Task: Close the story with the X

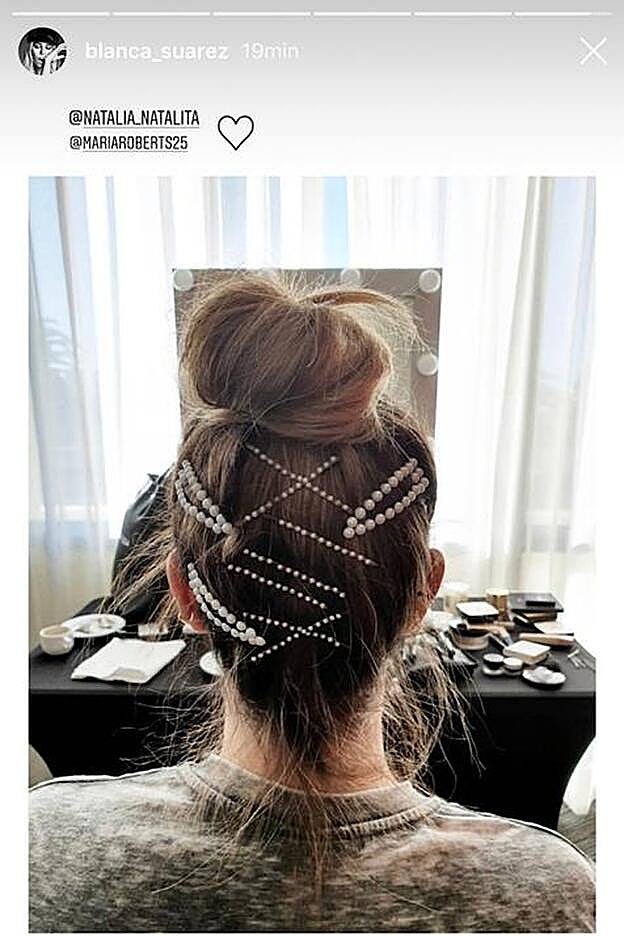Action: click(593, 51)
